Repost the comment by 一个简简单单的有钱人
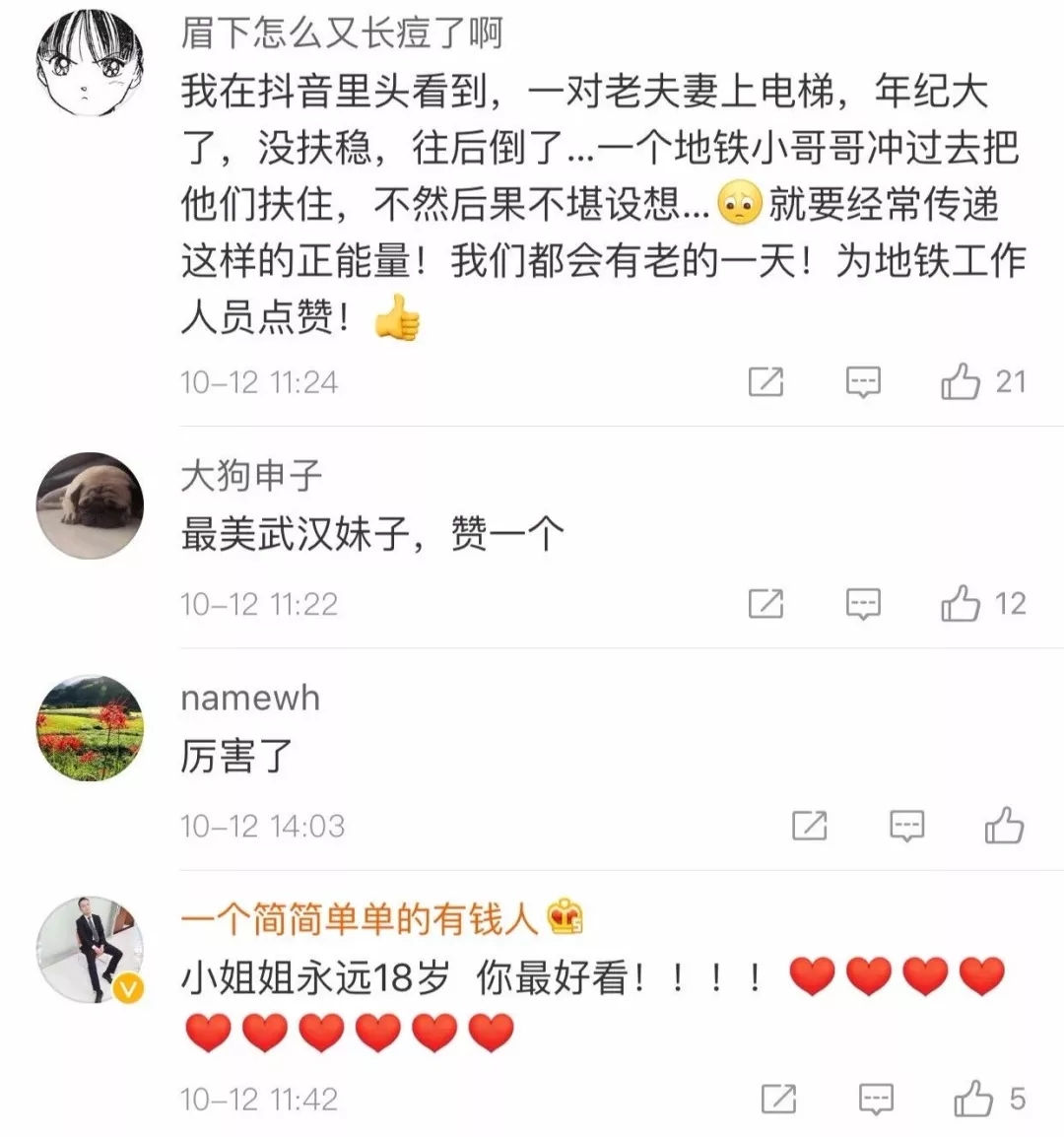1064x1137 pixels. point(778,1099)
